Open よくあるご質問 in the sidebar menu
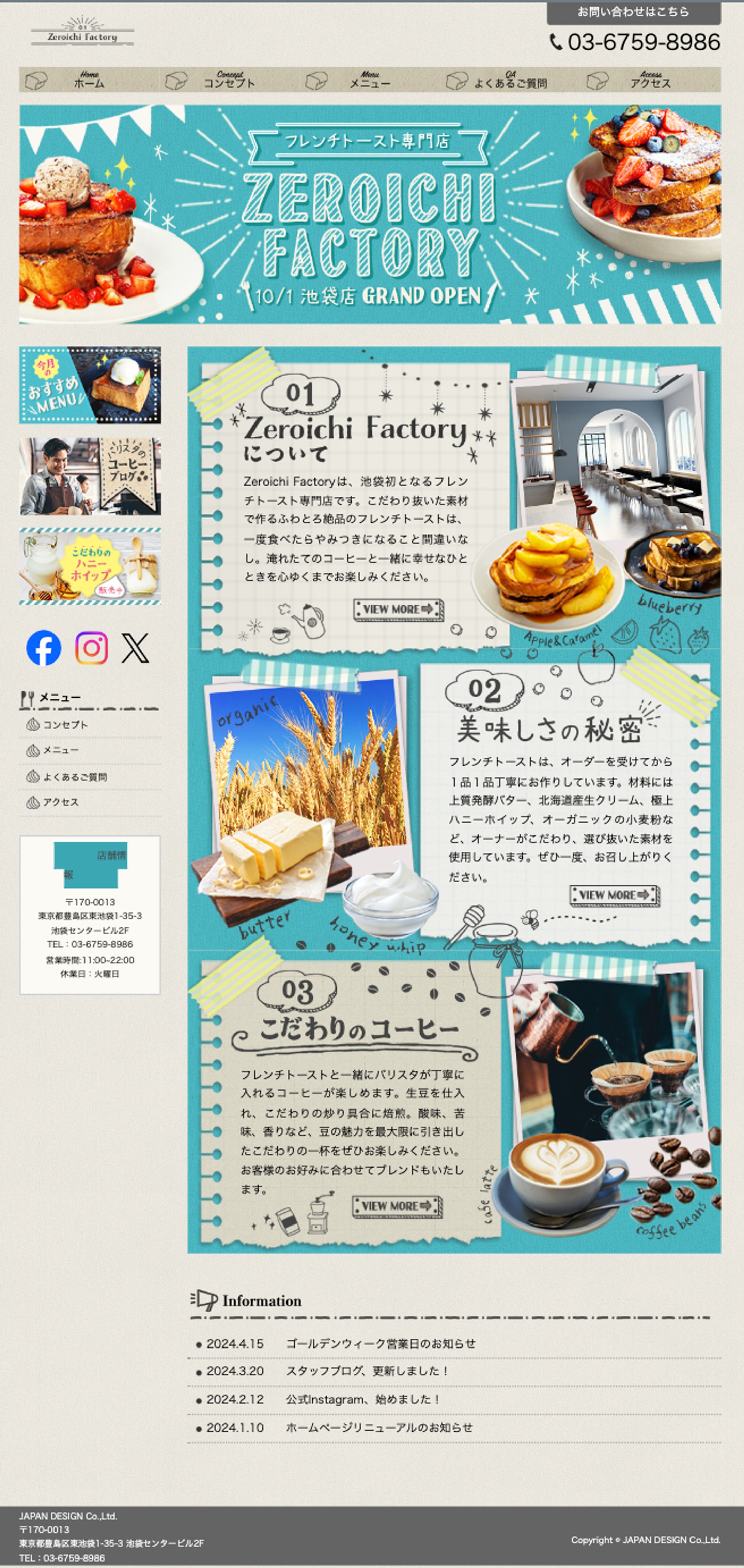Image resolution: width=744 pixels, height=1568 pixels. [x=74, y=777]
